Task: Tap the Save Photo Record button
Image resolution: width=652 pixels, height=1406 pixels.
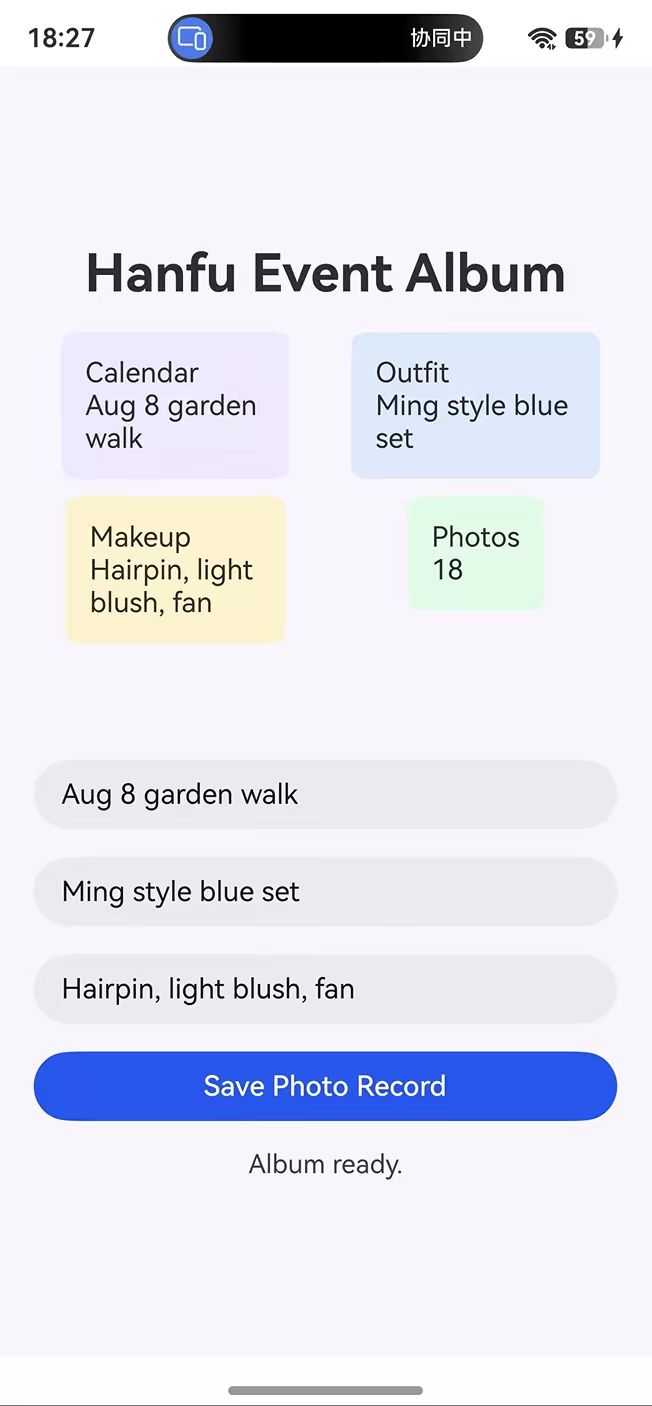Action: (x=325, y=1086)
